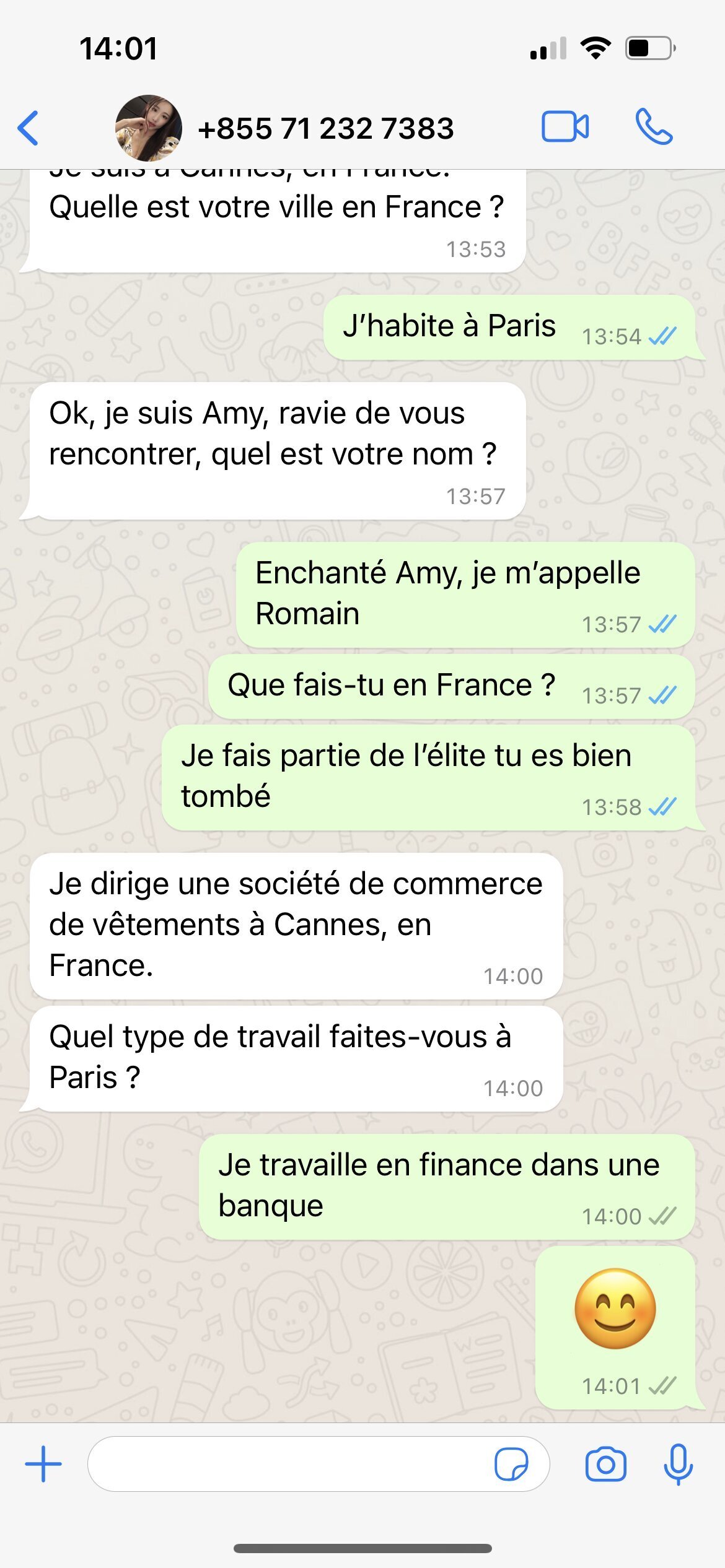View the contact's profile photo

pyautogui.click(x=149, y=128)
